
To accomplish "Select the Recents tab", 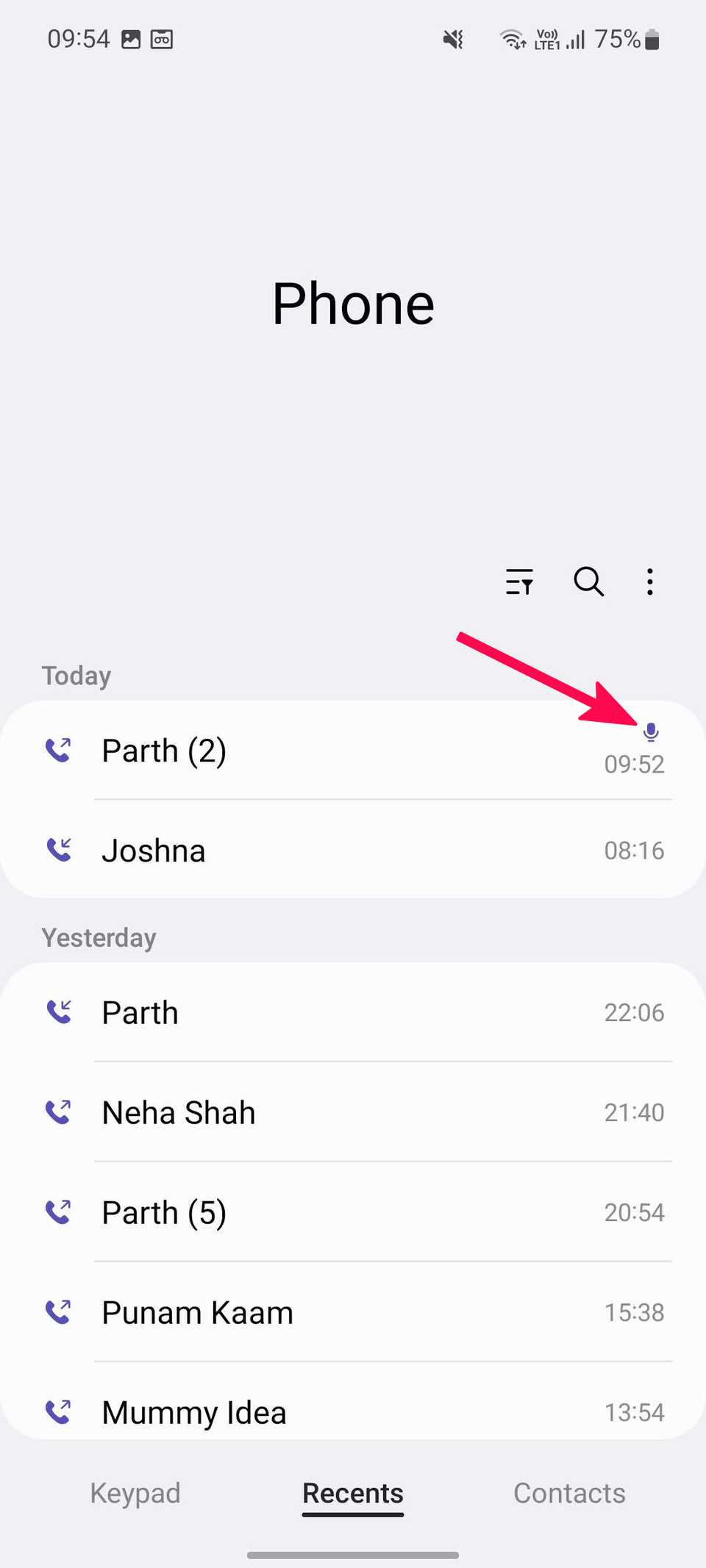I will pos(353,1493).
